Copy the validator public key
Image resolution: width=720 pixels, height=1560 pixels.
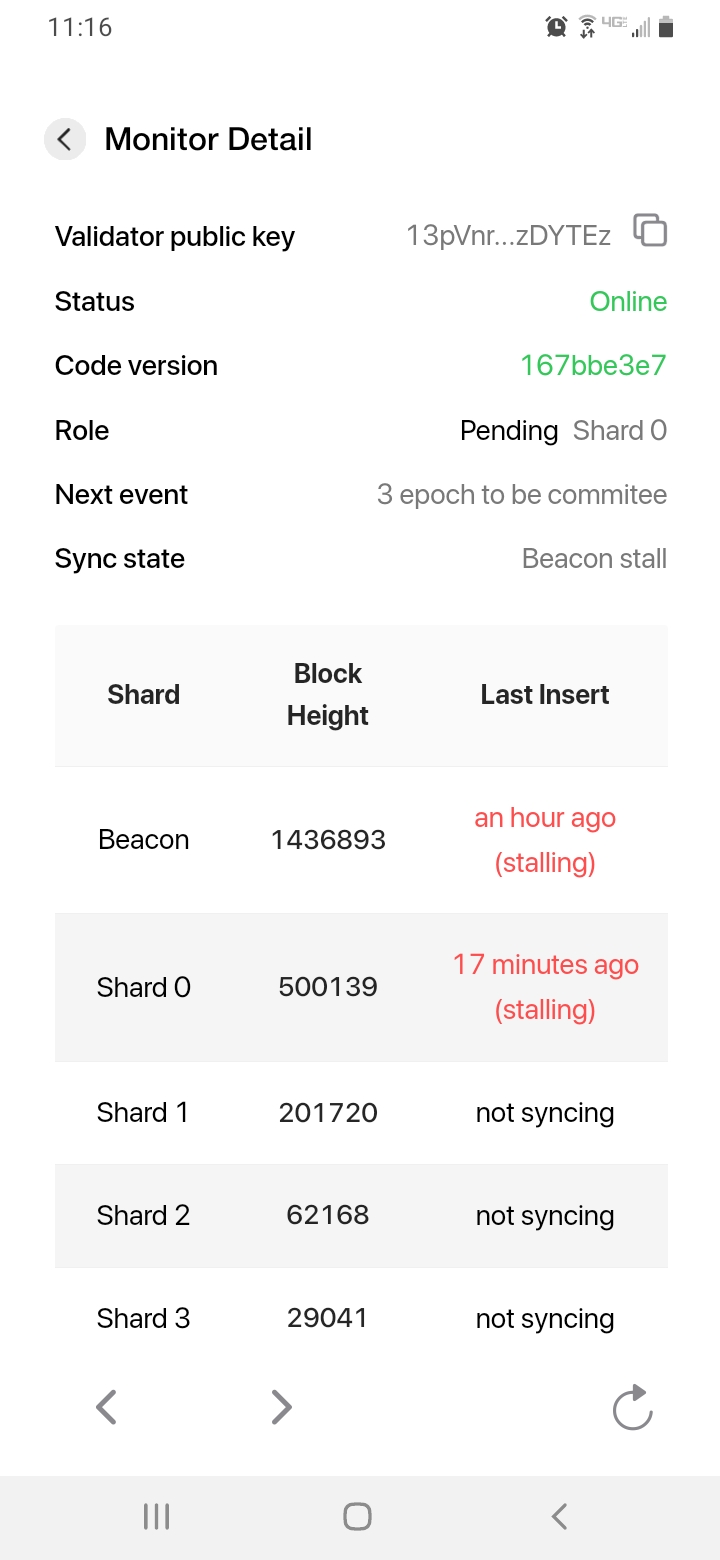[650, 230]
